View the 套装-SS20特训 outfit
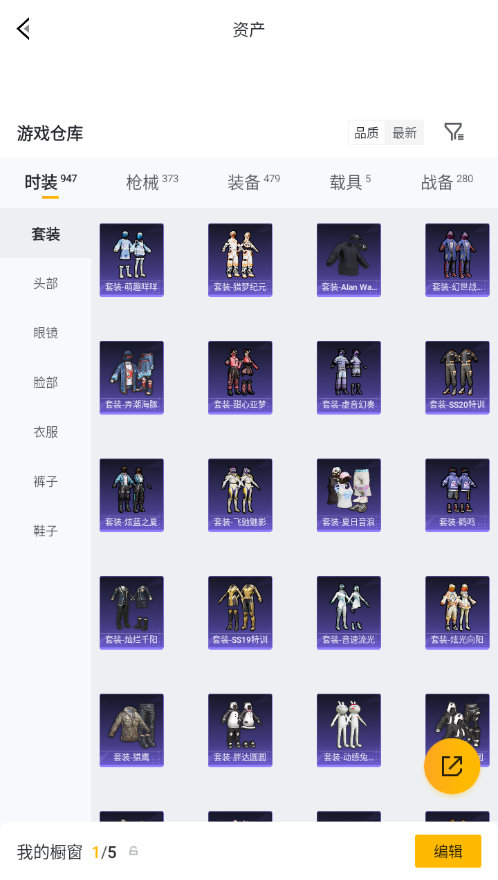This screenshot has height=880, width=498. pyautogui.click(x=457, y=377)
